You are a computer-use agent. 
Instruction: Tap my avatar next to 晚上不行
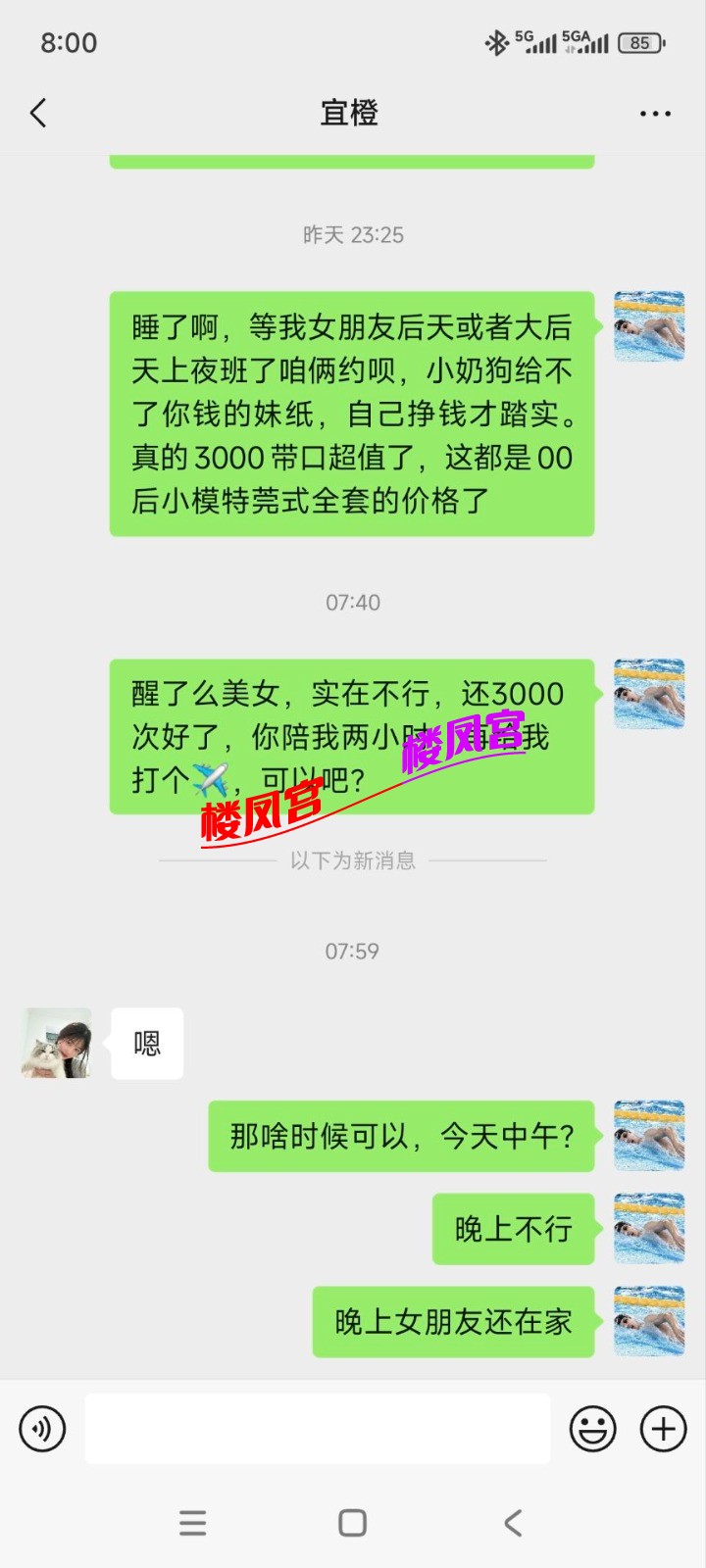pos(648,1228)
